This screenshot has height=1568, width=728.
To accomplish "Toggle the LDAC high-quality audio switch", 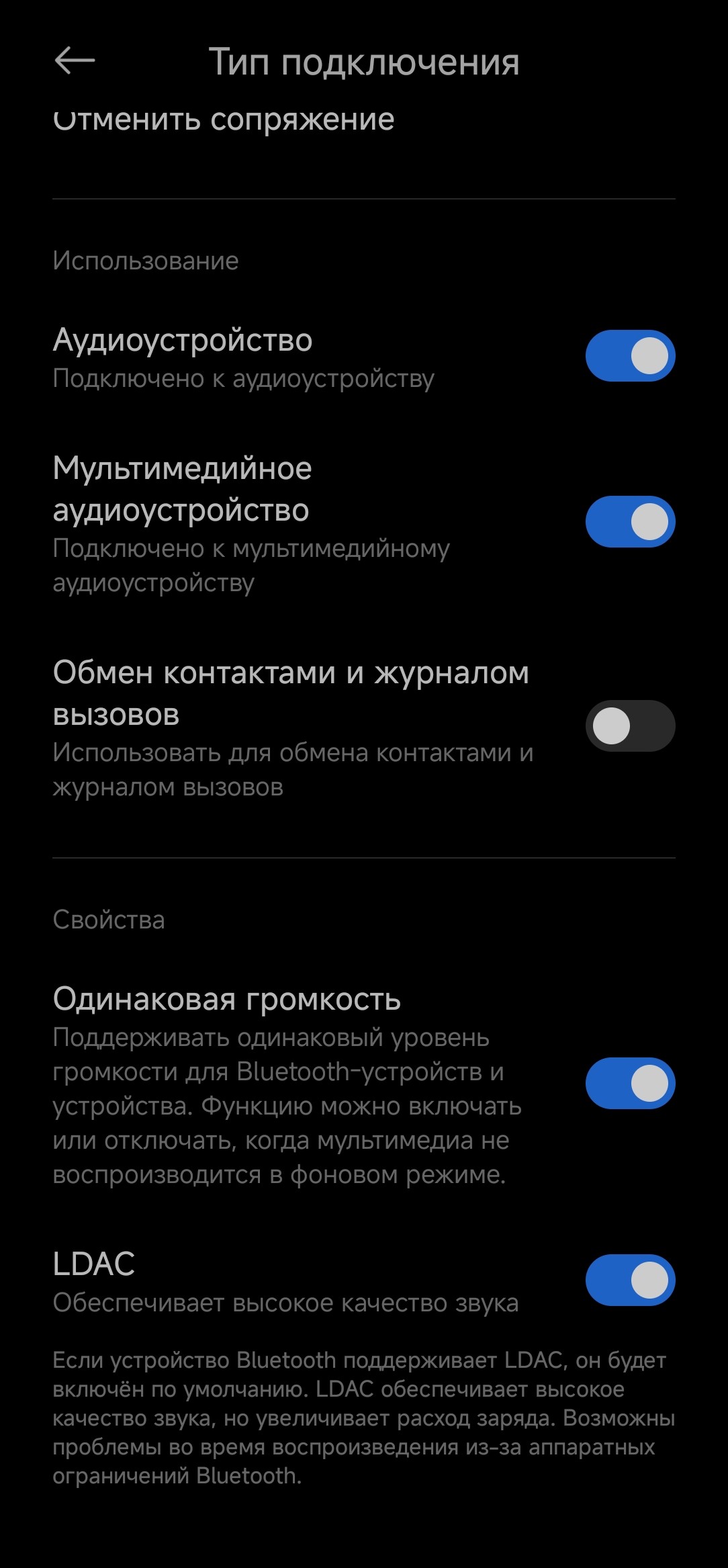I will click(x=629, y=1280).
